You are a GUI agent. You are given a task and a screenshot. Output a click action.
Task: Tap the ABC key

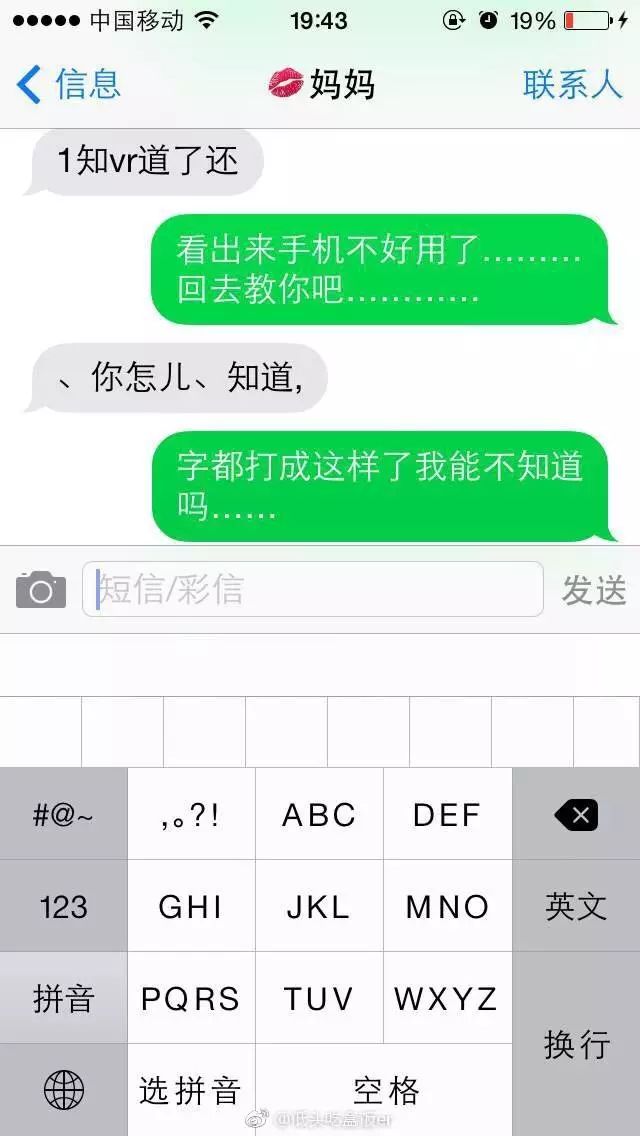pyautogui.click(x=319, y=815)
